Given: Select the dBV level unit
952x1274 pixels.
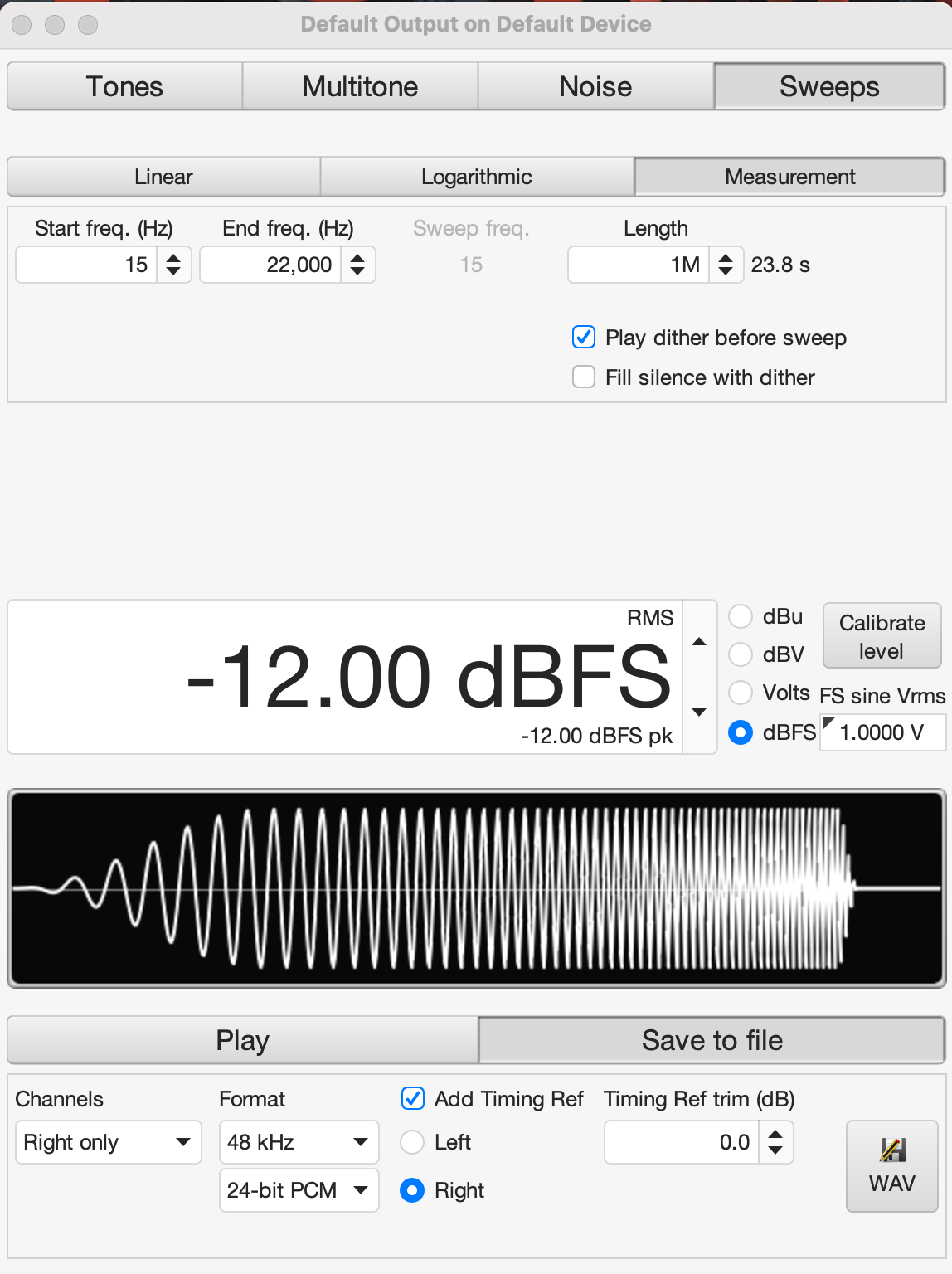Looking at the screenshot, I should point(741,654).
